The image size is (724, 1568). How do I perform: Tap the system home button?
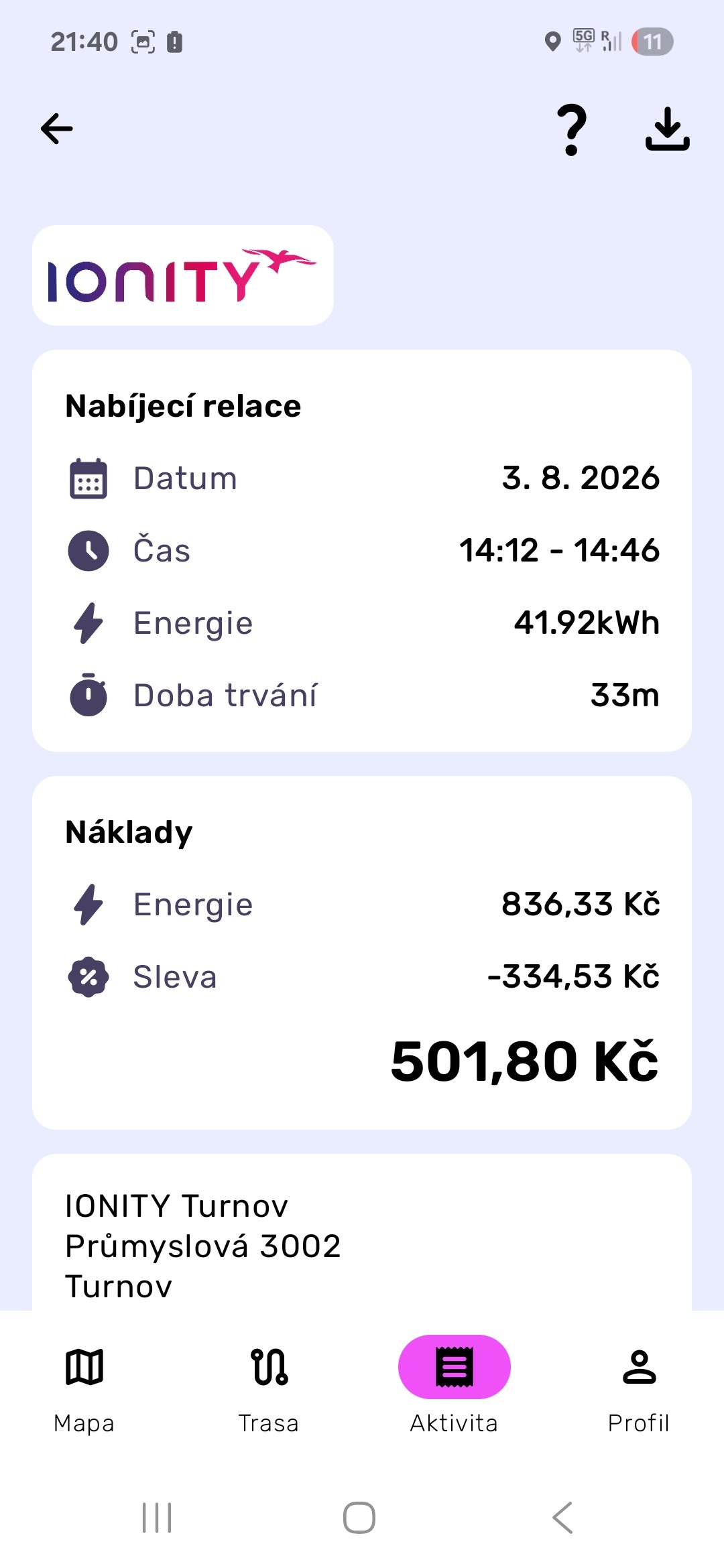click(359, 1517)
